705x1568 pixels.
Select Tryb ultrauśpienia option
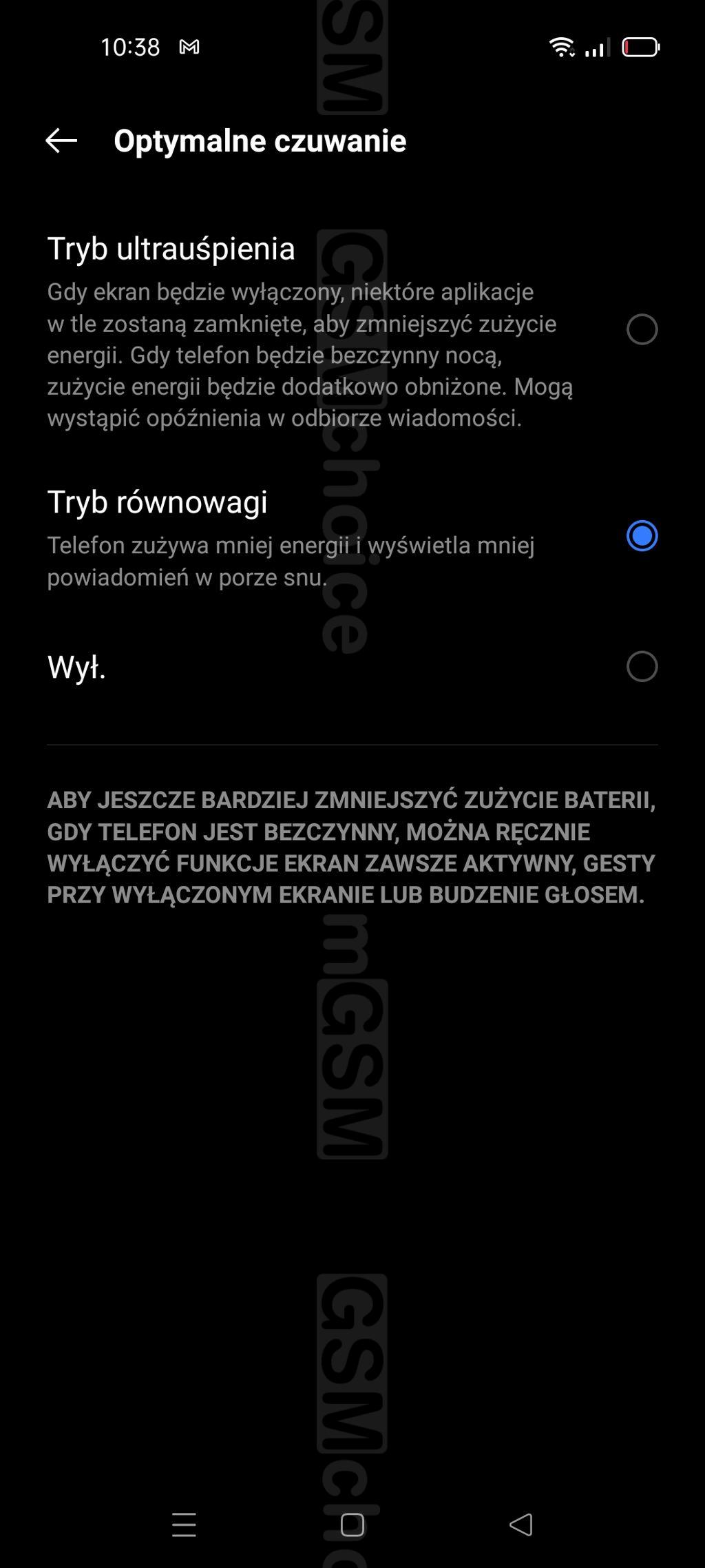click(x=352, y=331)
